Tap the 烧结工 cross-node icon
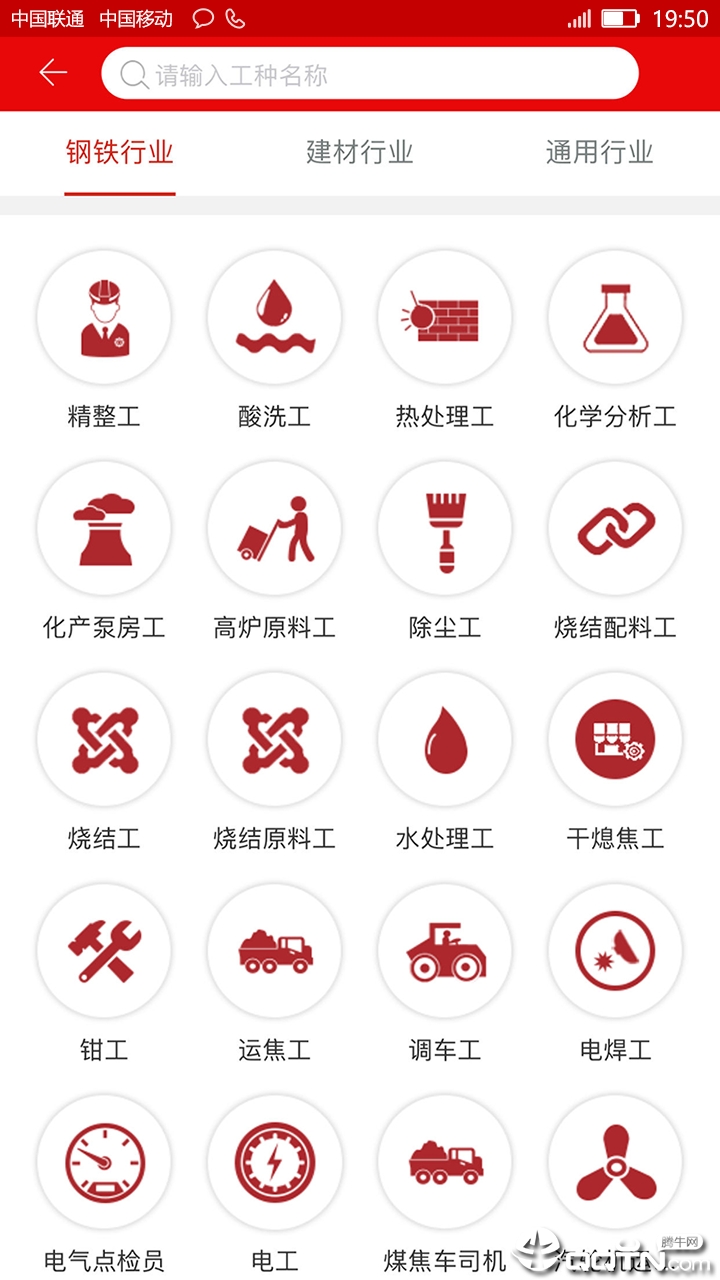This screenshot has height=1280, width=720. (104, 739)
